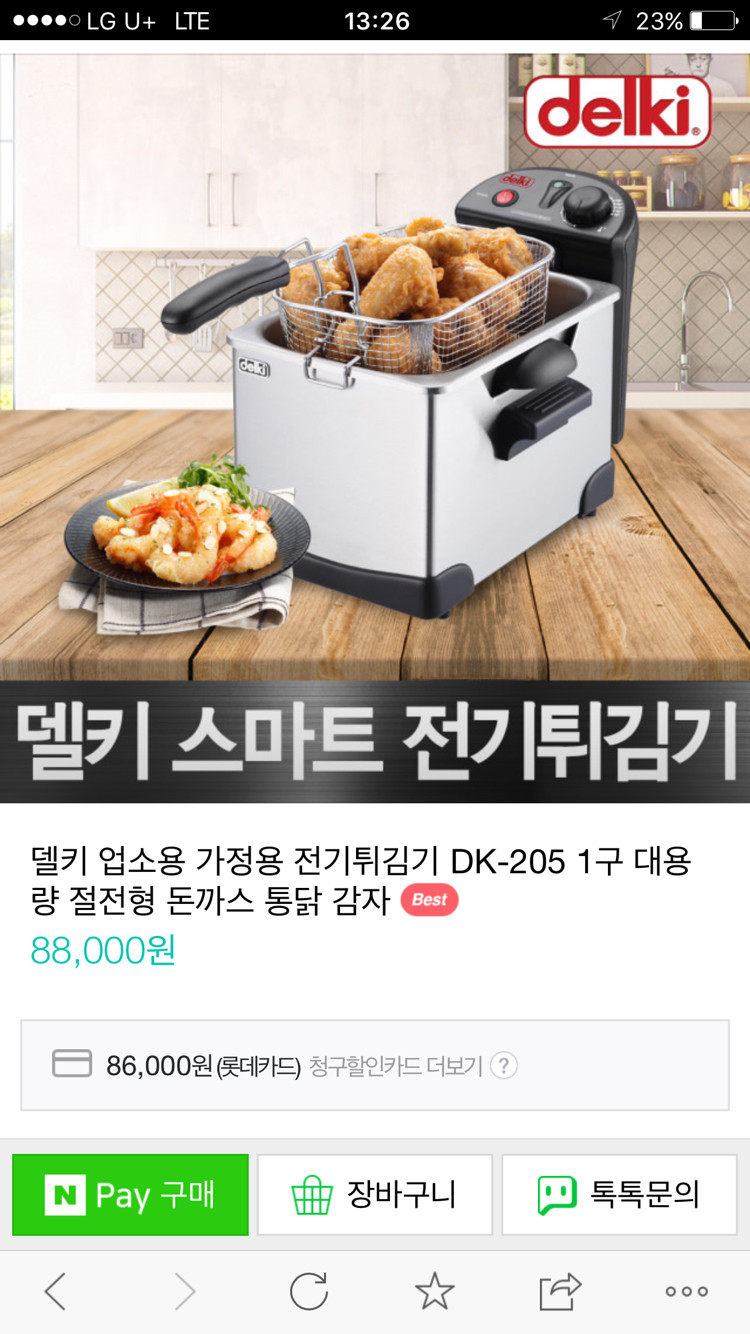This screenshot has height=1334, width=750.
Task: Open the browser's more options menu
Action: [x=686, y=1292]
